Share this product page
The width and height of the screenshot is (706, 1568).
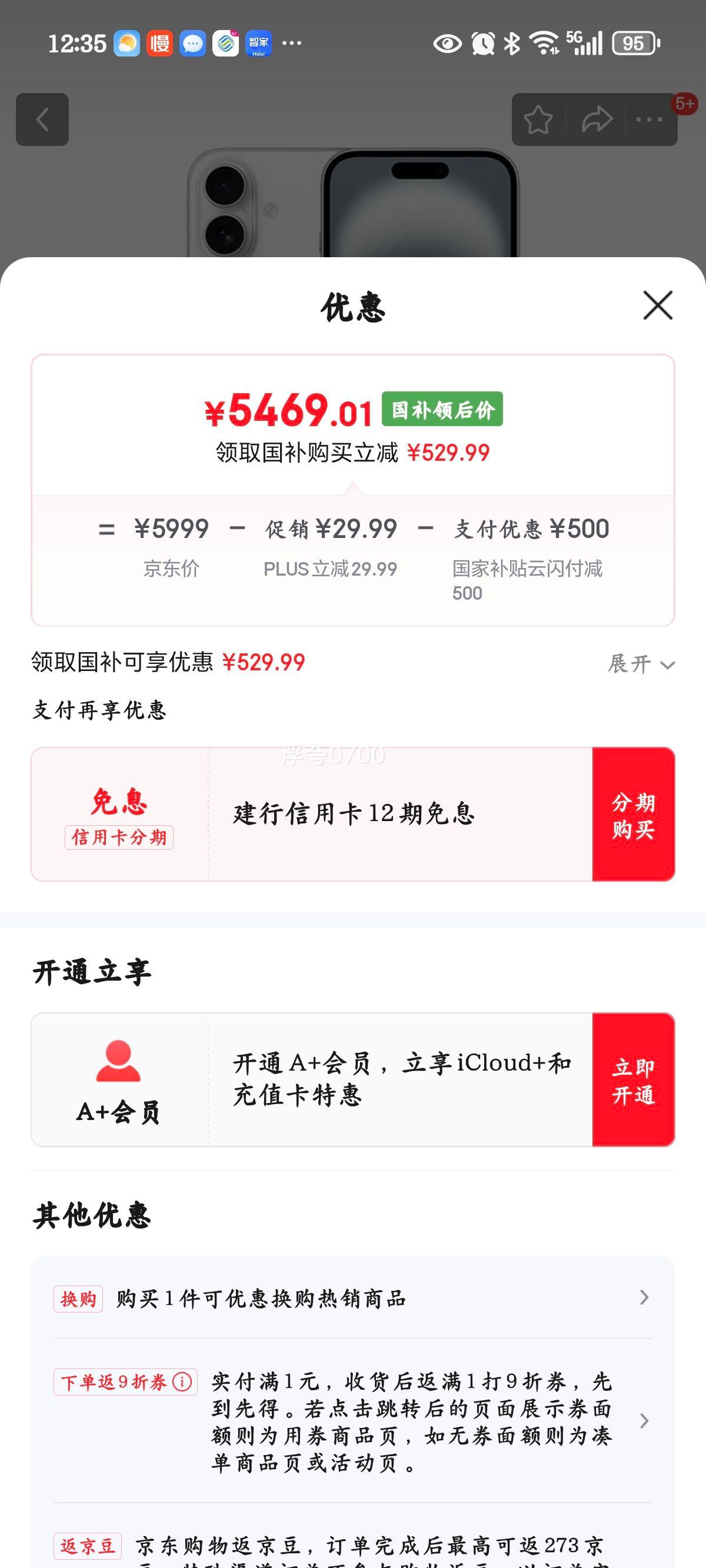click(x=597, y=119)
